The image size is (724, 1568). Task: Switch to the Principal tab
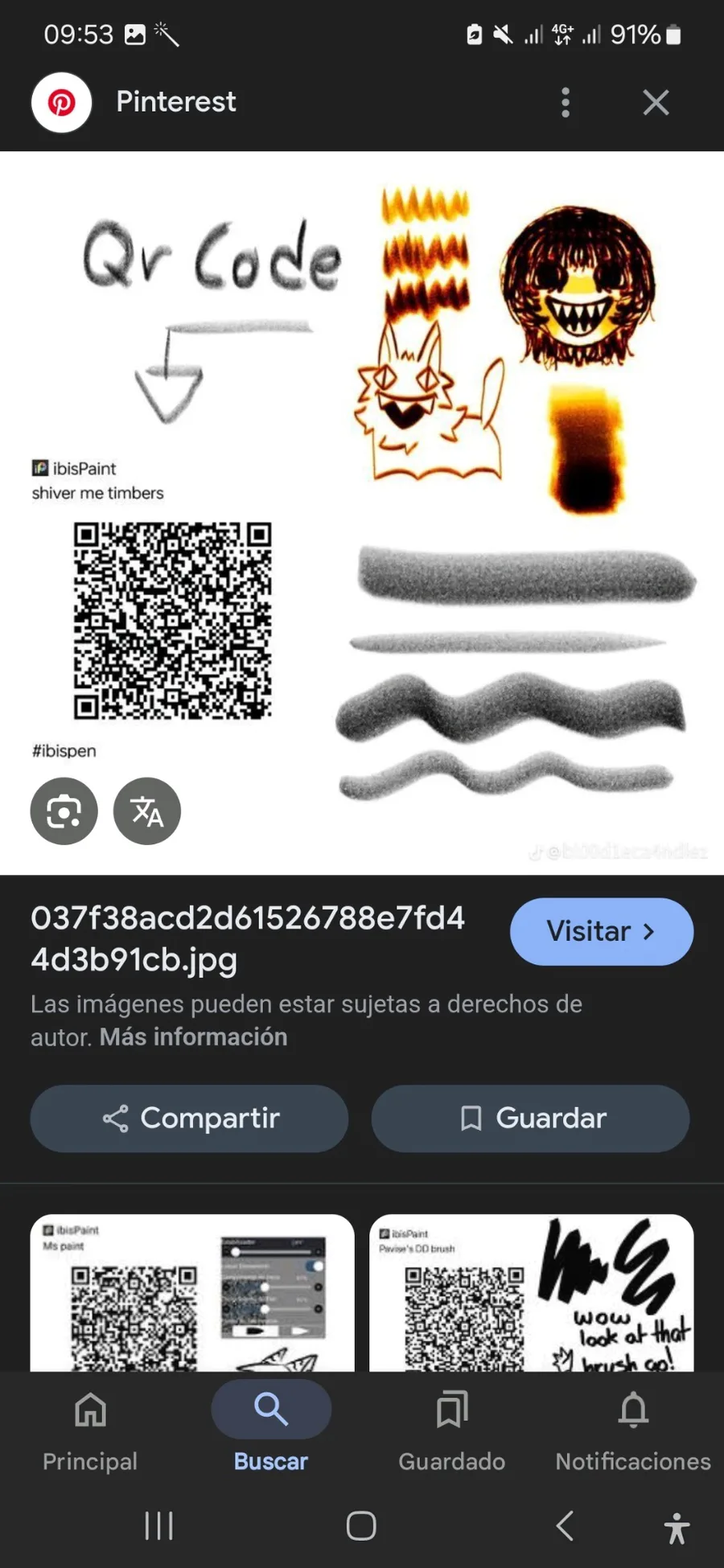coord(90,1429)
